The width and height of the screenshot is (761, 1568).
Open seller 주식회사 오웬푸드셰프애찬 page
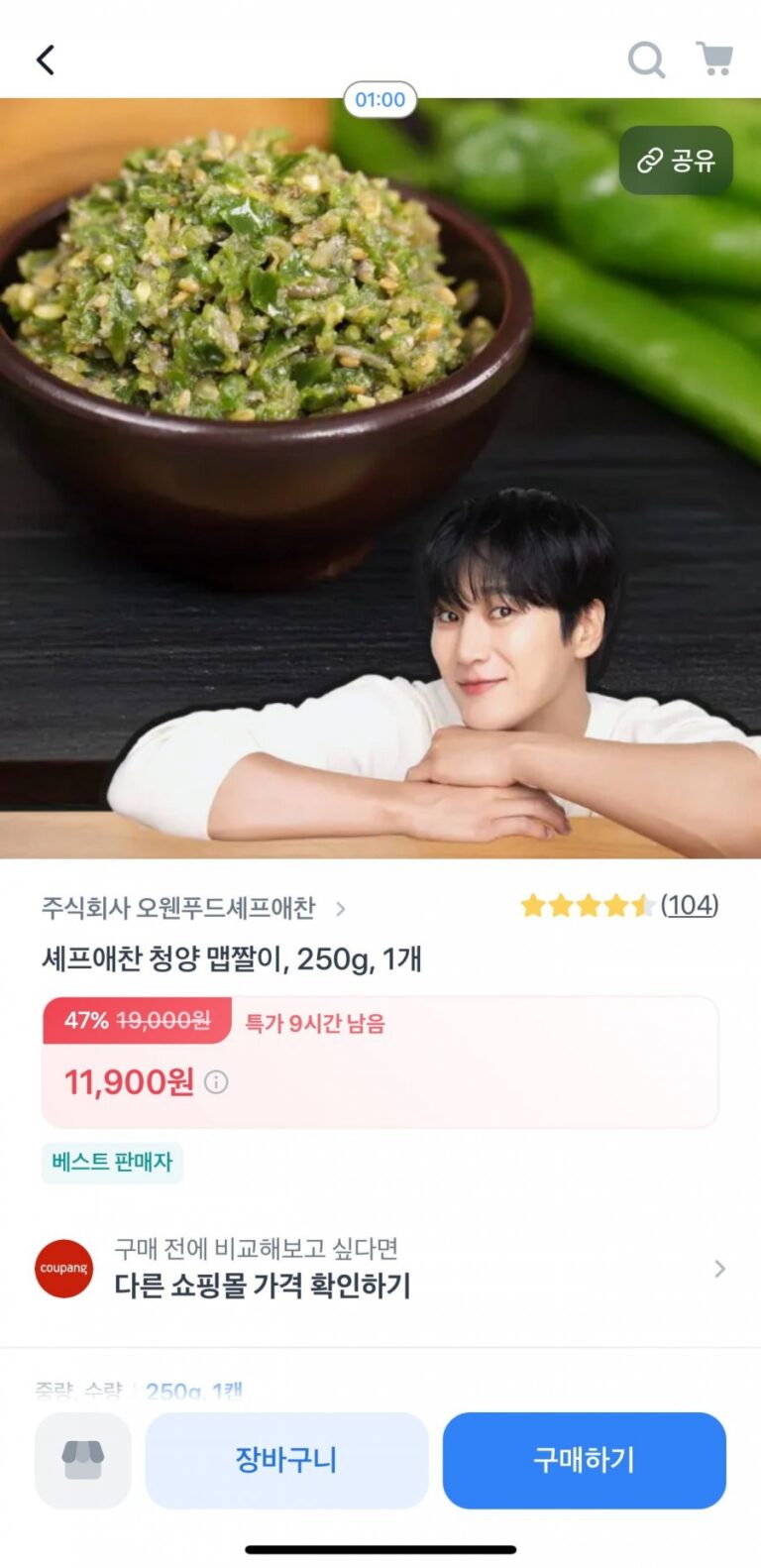[193, 908]
